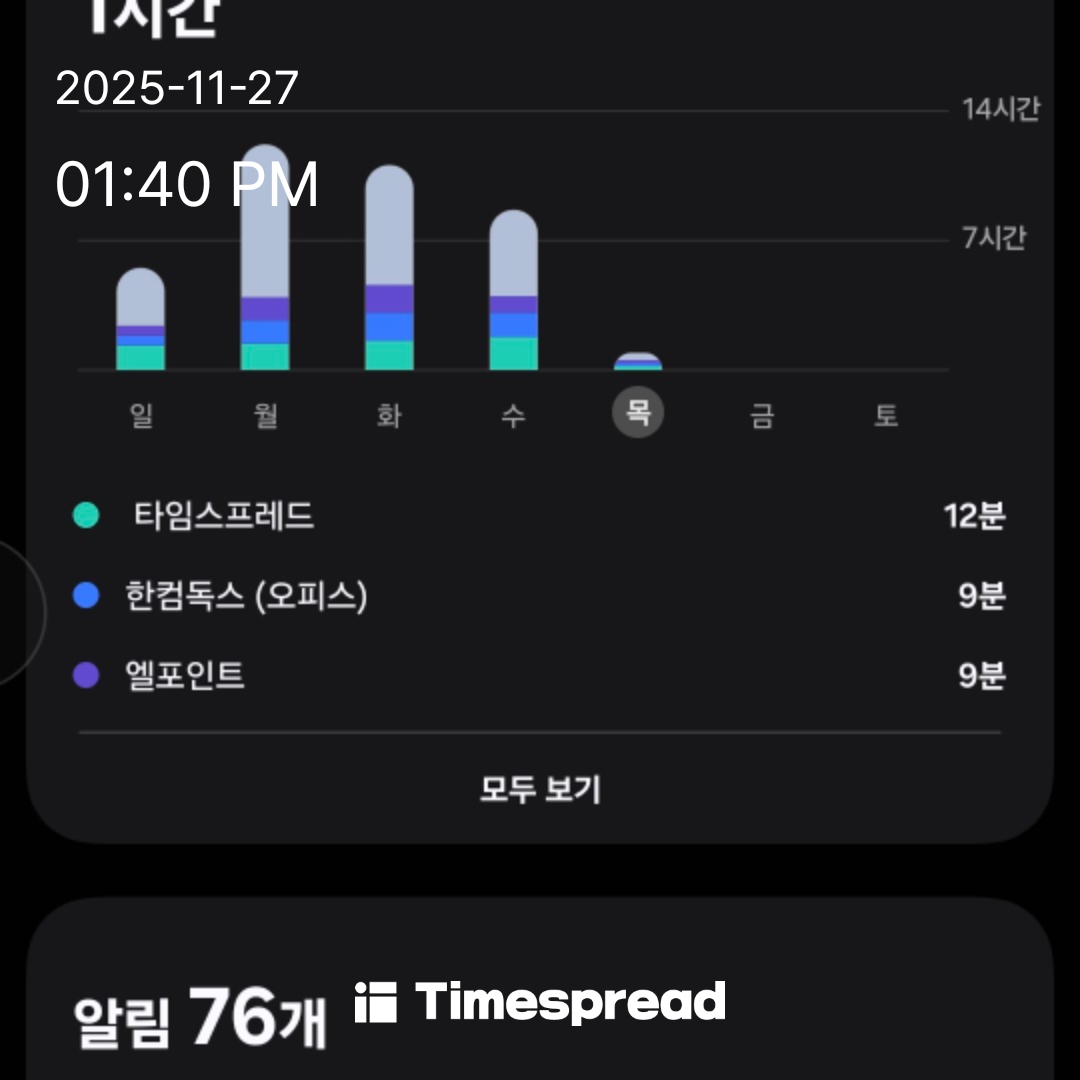Open the 엘포인트 usage row
The width and height of the screenshot is (1080, 1080).
pos(540,676)
